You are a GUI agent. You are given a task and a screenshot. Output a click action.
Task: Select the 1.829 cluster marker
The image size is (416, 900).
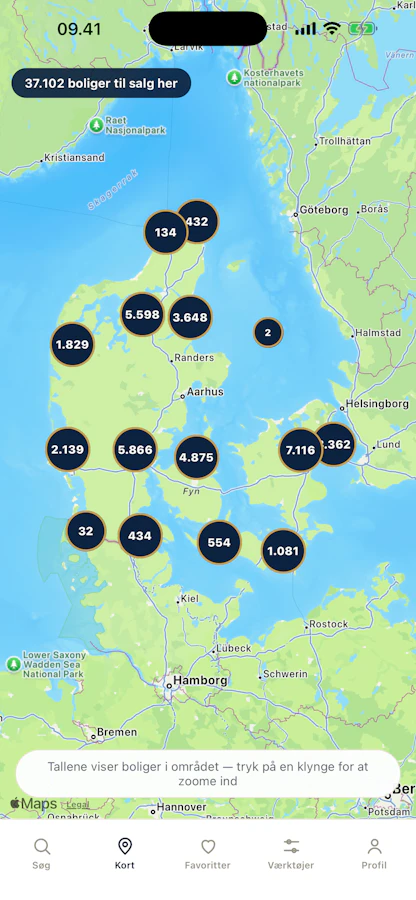pyautogui.click(x=72, y=344)
